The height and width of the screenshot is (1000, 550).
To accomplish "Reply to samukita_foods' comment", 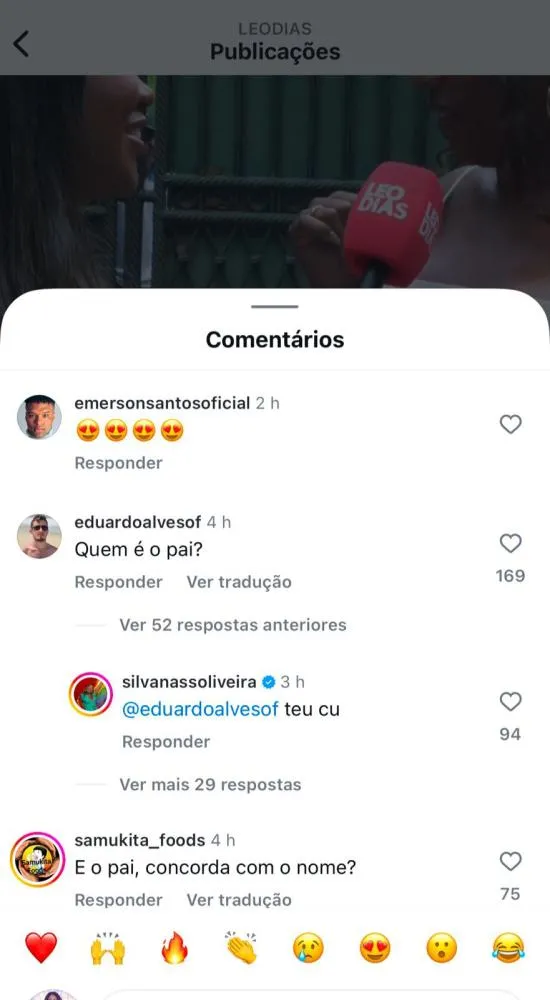I will click(x=118, y=900).
